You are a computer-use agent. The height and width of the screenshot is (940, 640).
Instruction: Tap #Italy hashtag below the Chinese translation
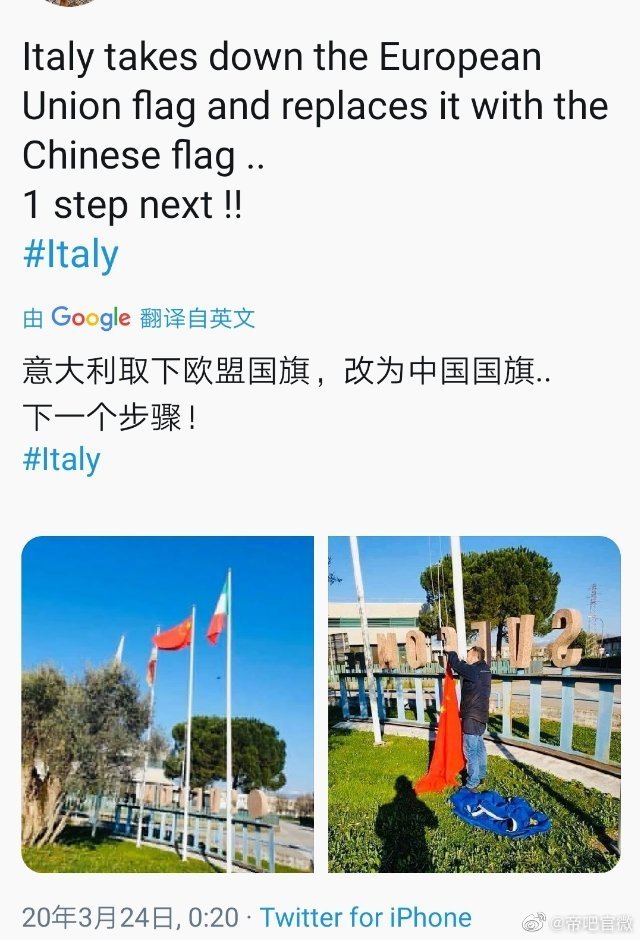[x=61, y=460]
